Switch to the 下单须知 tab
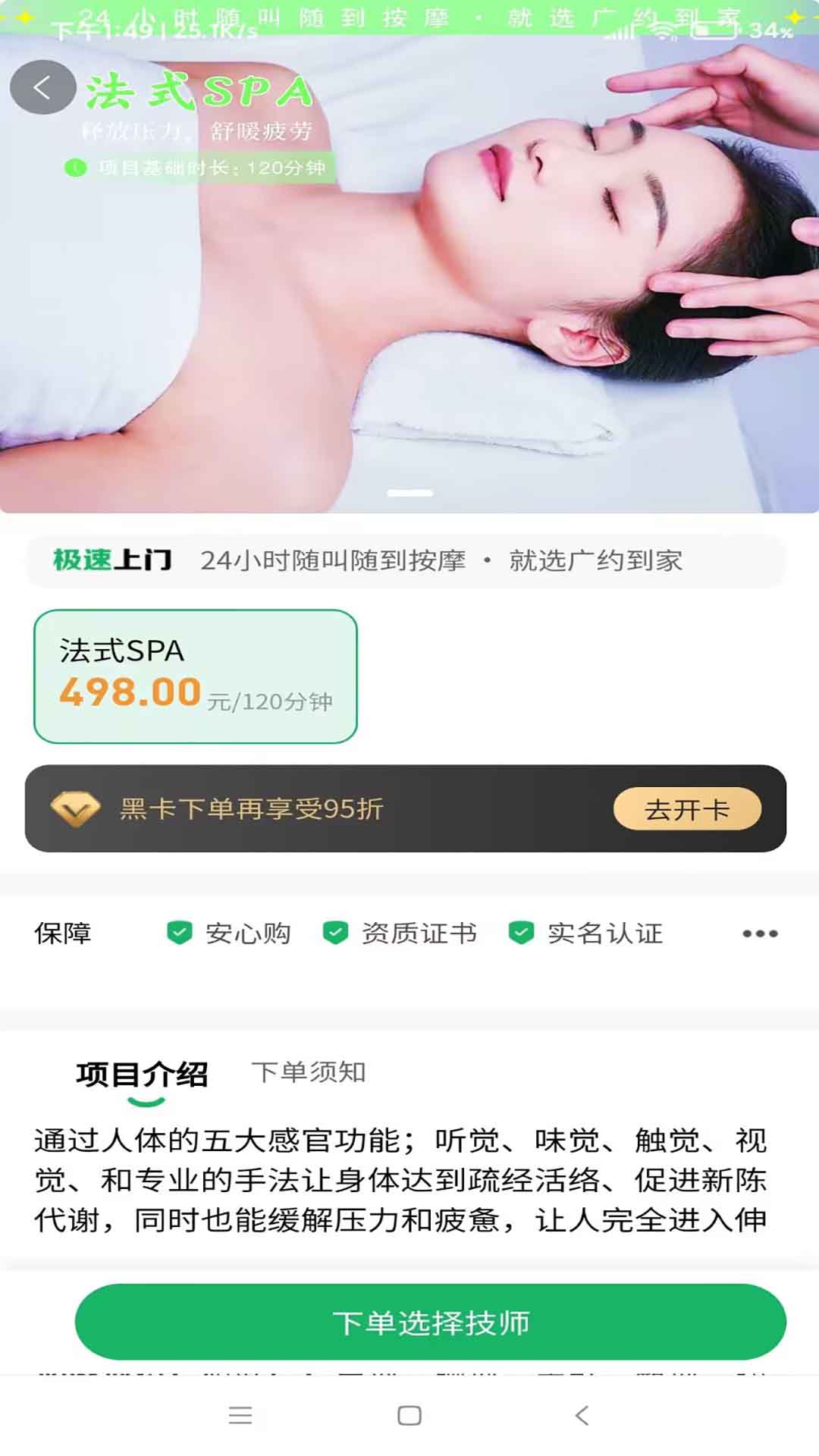Screen dimensions: 819x1456 309,1072
